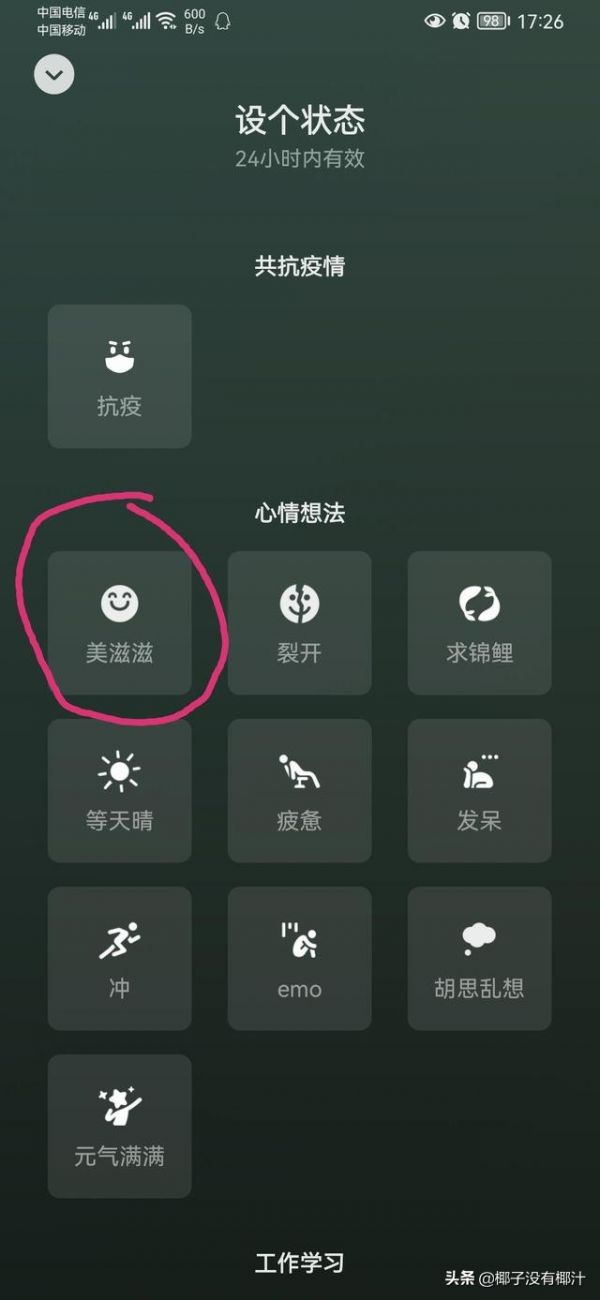The height and width of the screenshot is (1300, 600).
Task: Select the emo status
Action: pos(299,959)
